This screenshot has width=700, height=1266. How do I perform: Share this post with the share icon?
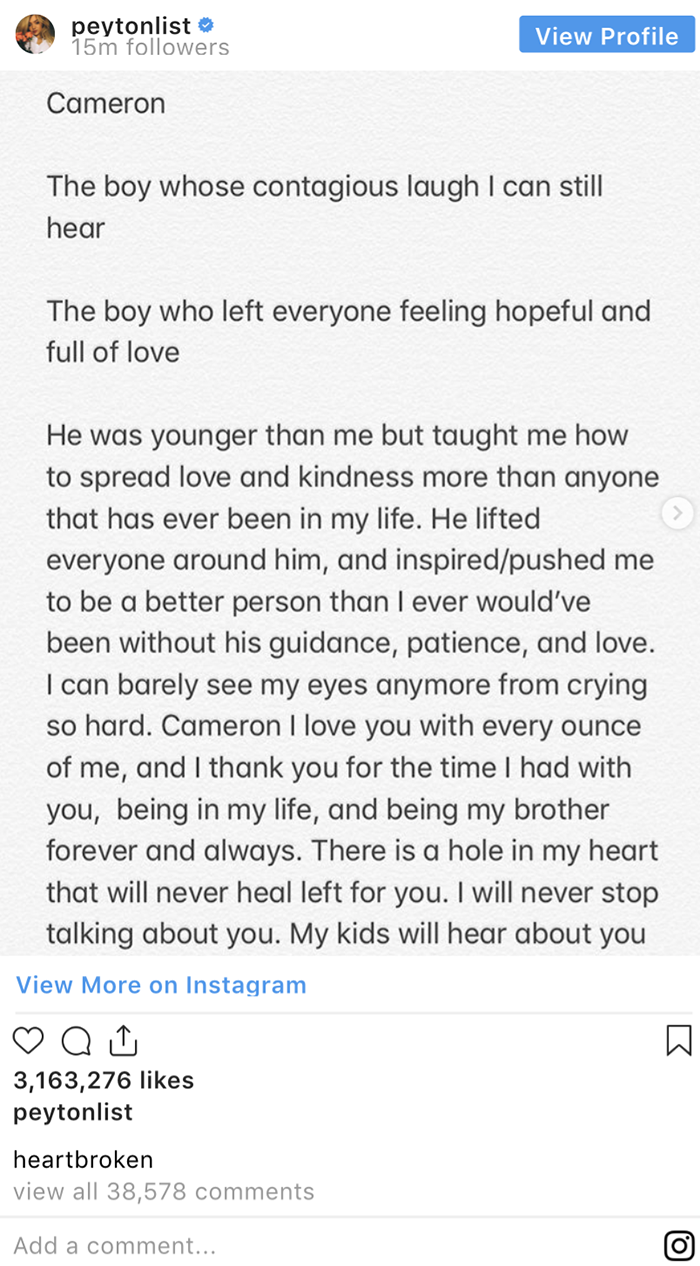point(122,1040)
